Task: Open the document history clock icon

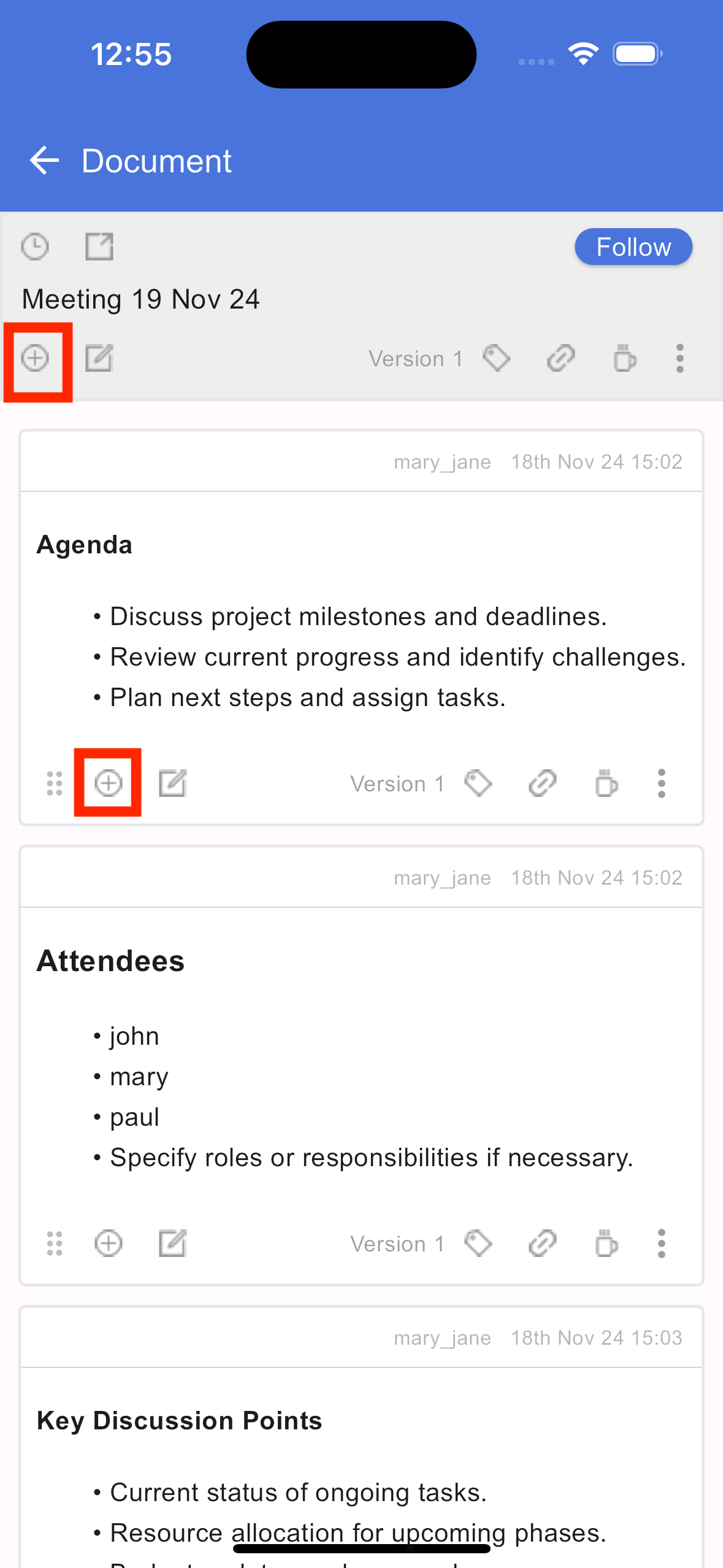Action: tap(35, 247)
